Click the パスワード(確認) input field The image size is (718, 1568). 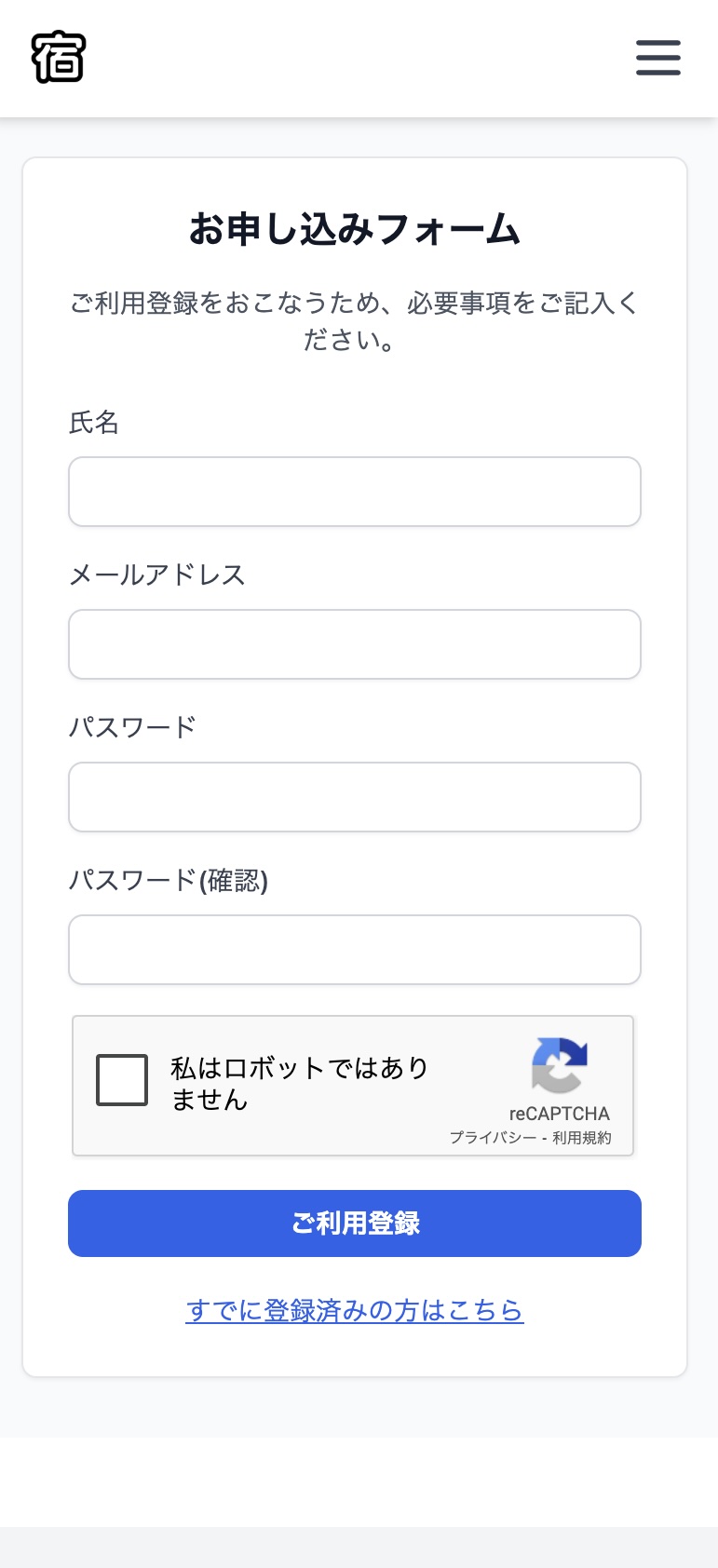click(354, 950)
